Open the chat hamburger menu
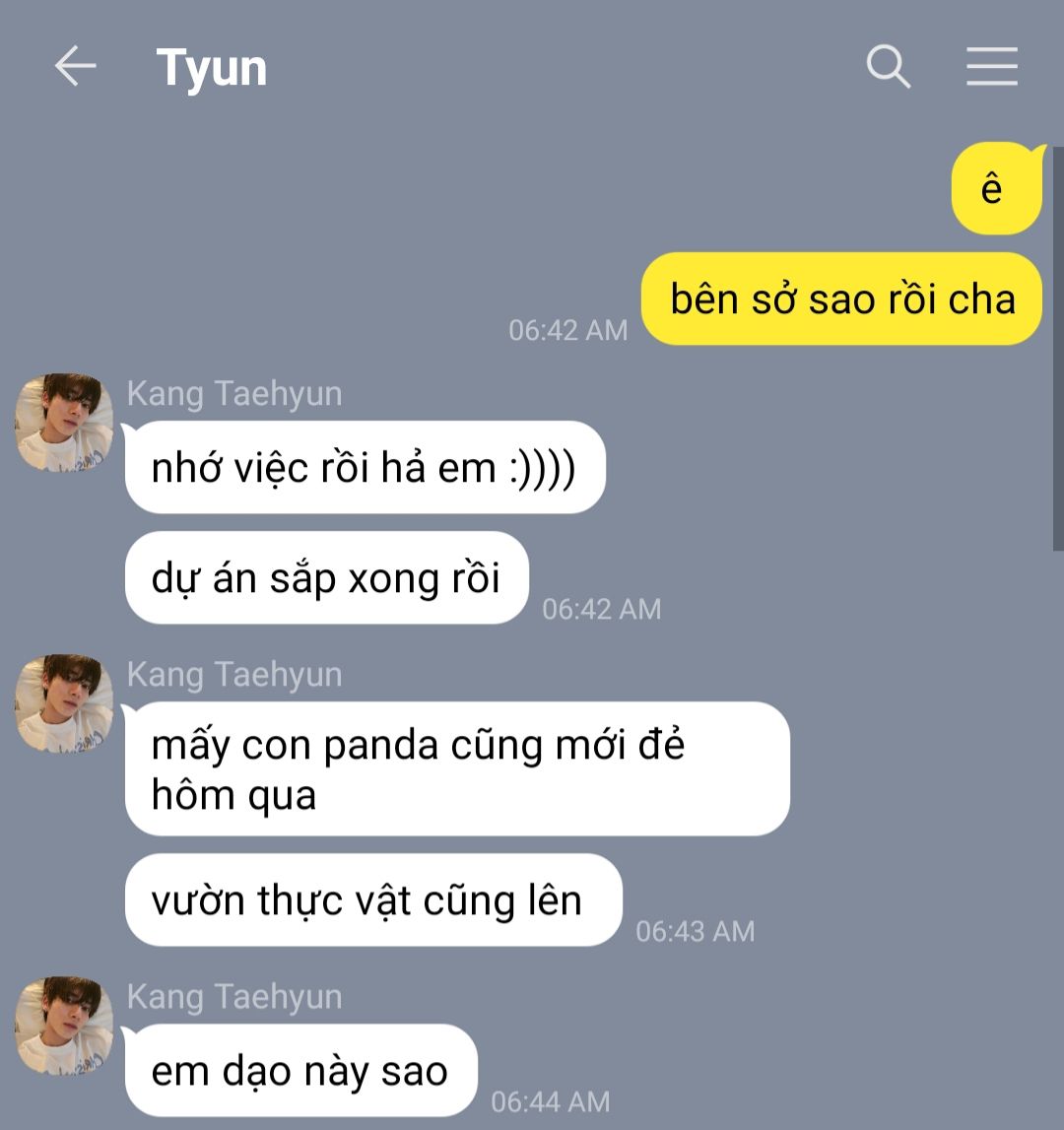 point(991,67)
